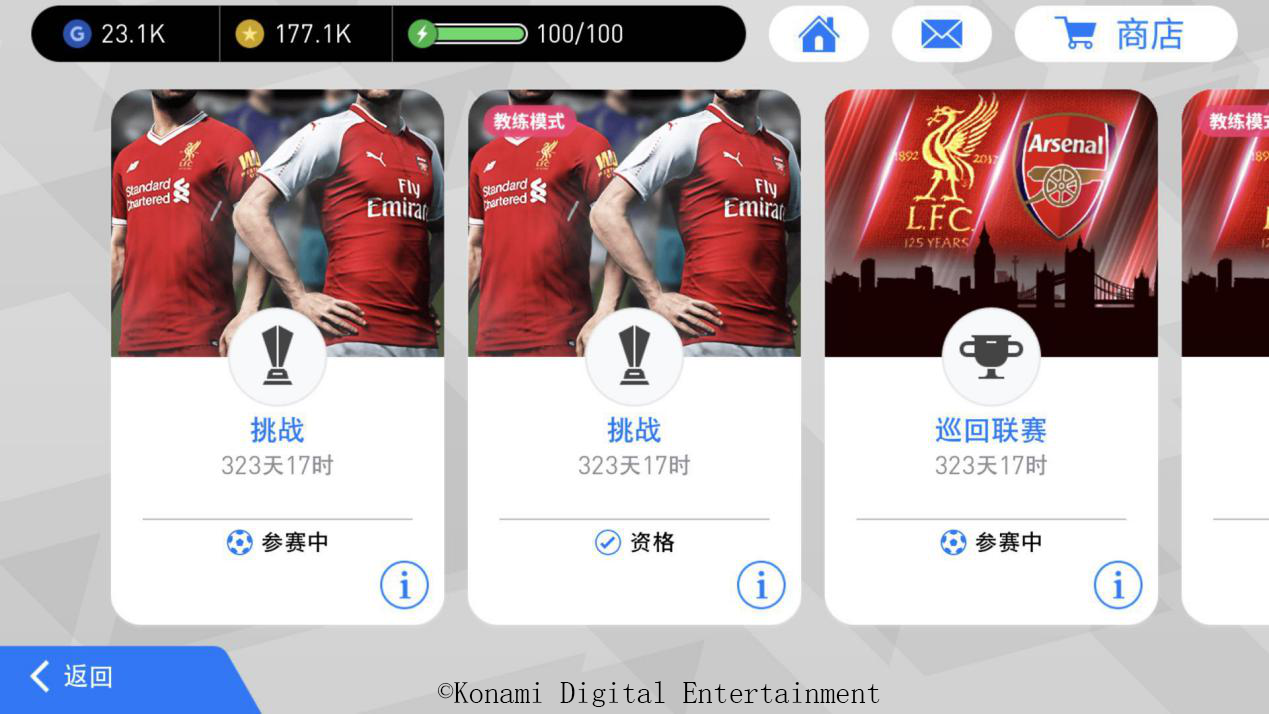Go to the home screen button

[x=818, y=35]
